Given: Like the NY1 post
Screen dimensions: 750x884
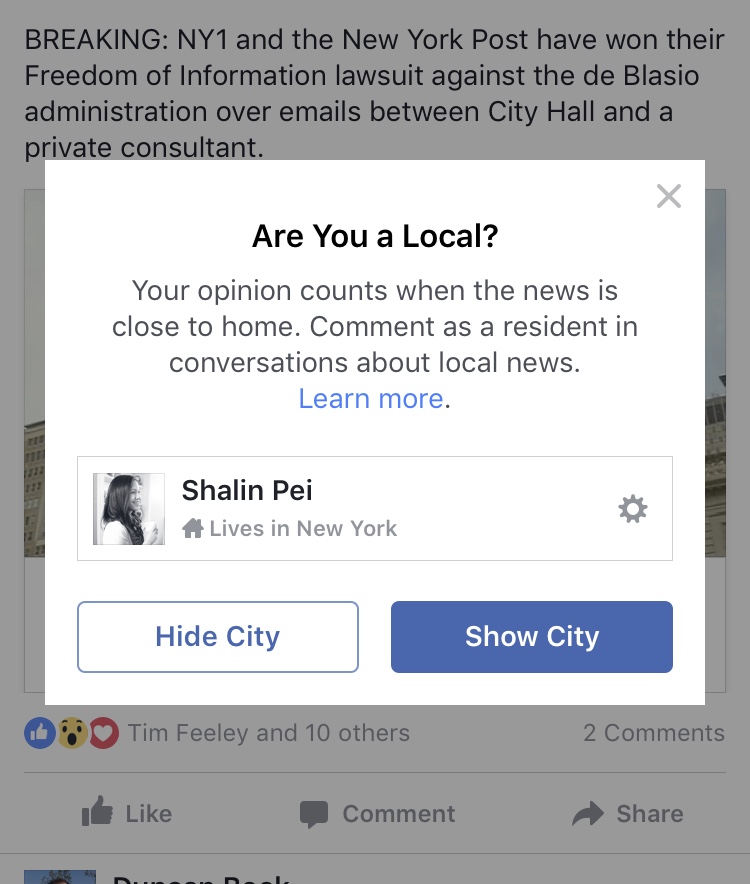Looking at the screenshot, I should click(127, 814).
